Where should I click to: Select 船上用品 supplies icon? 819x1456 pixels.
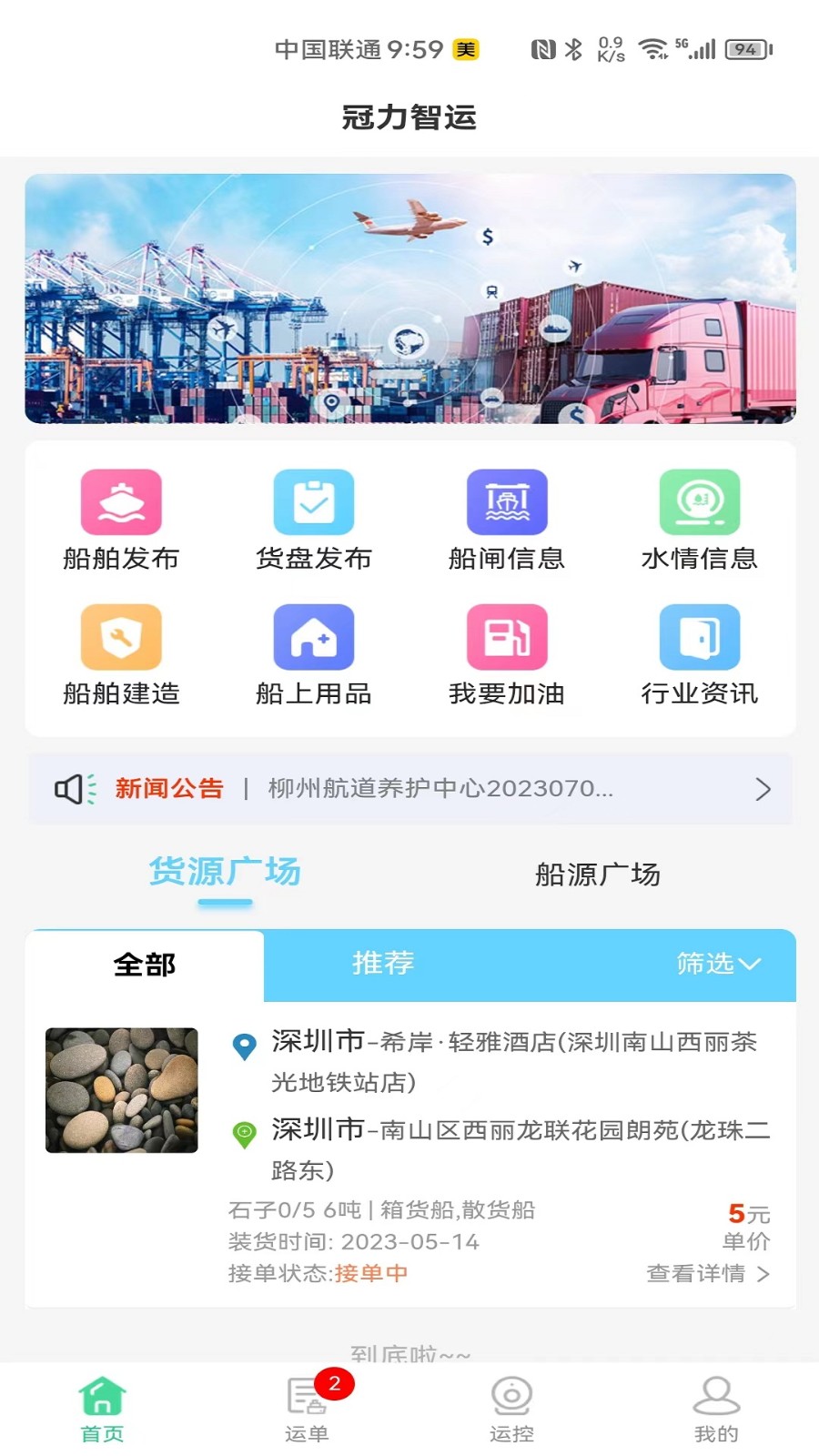point(313,637)
